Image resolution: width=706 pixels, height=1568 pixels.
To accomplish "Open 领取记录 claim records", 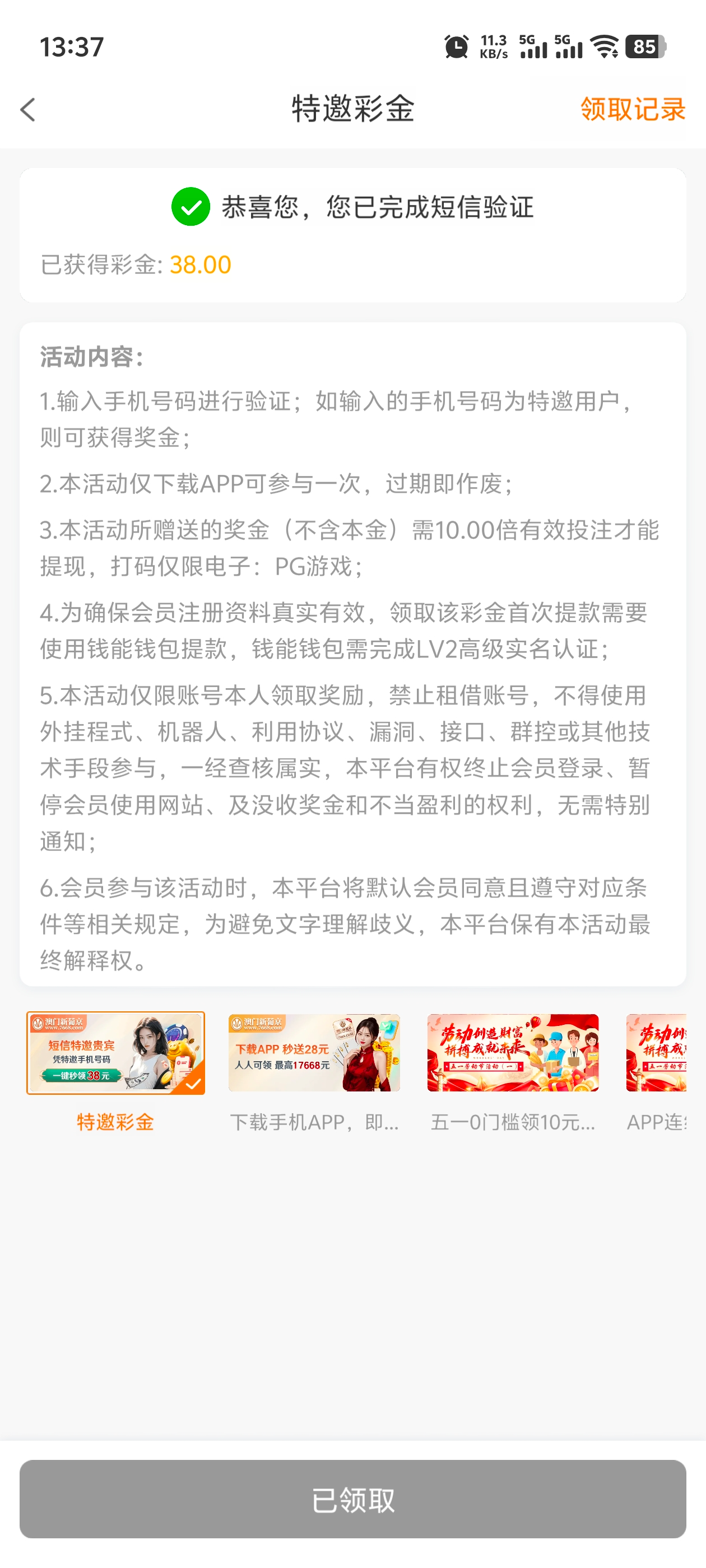I will 632,109.
